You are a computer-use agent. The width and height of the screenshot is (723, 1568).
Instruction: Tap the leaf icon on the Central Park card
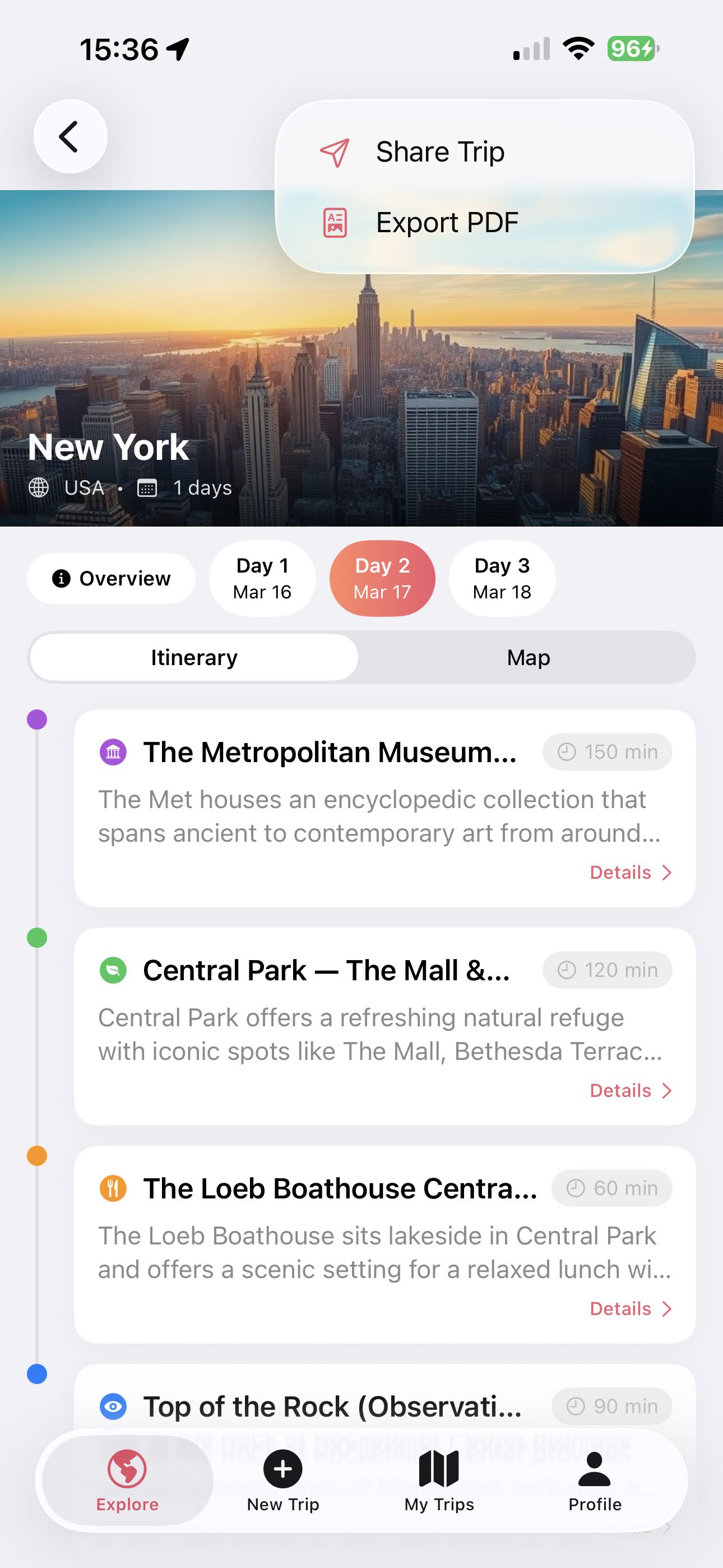pyautogui.click(x=113, y=970)
